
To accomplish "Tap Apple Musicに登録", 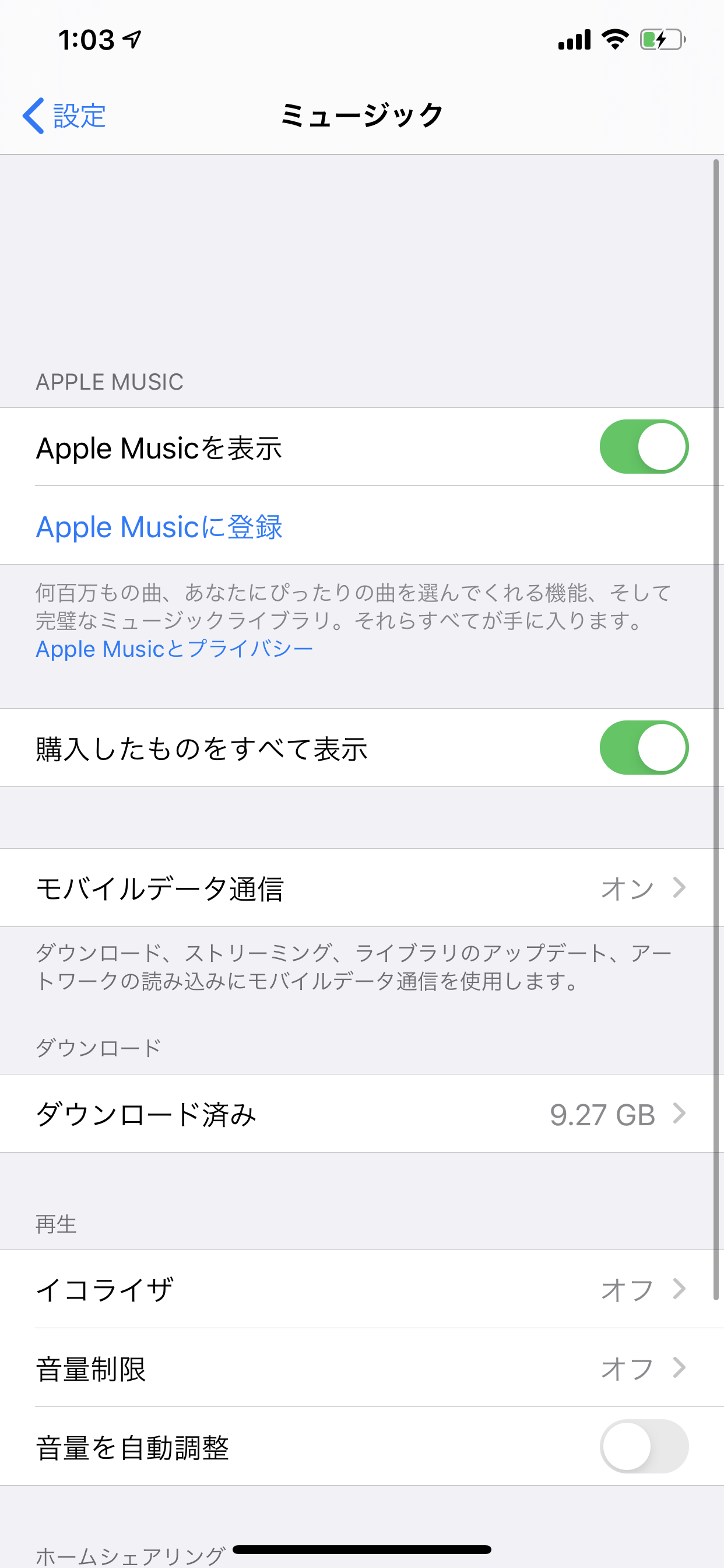I will pyautogui.click(x=159, y=527).
